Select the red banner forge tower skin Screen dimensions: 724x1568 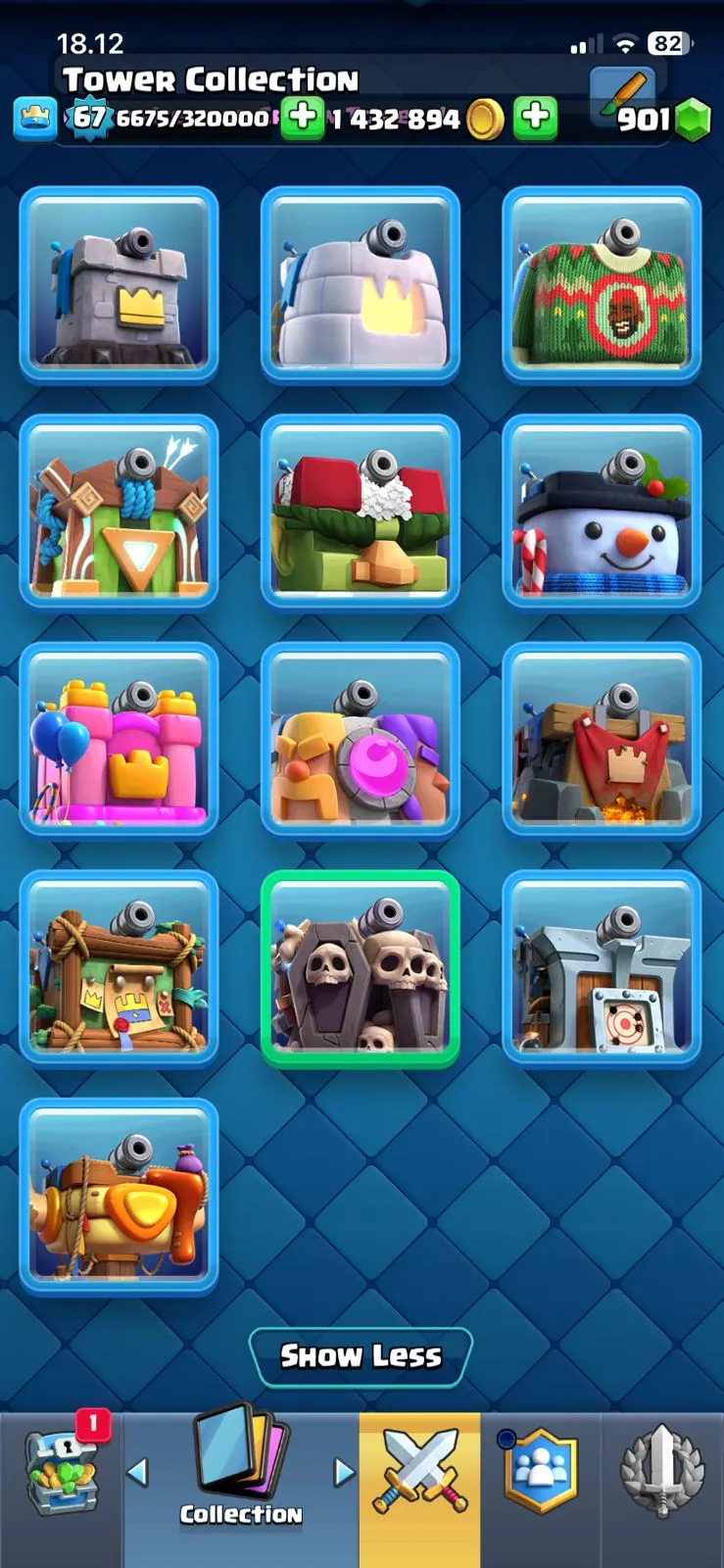[602, 739]
